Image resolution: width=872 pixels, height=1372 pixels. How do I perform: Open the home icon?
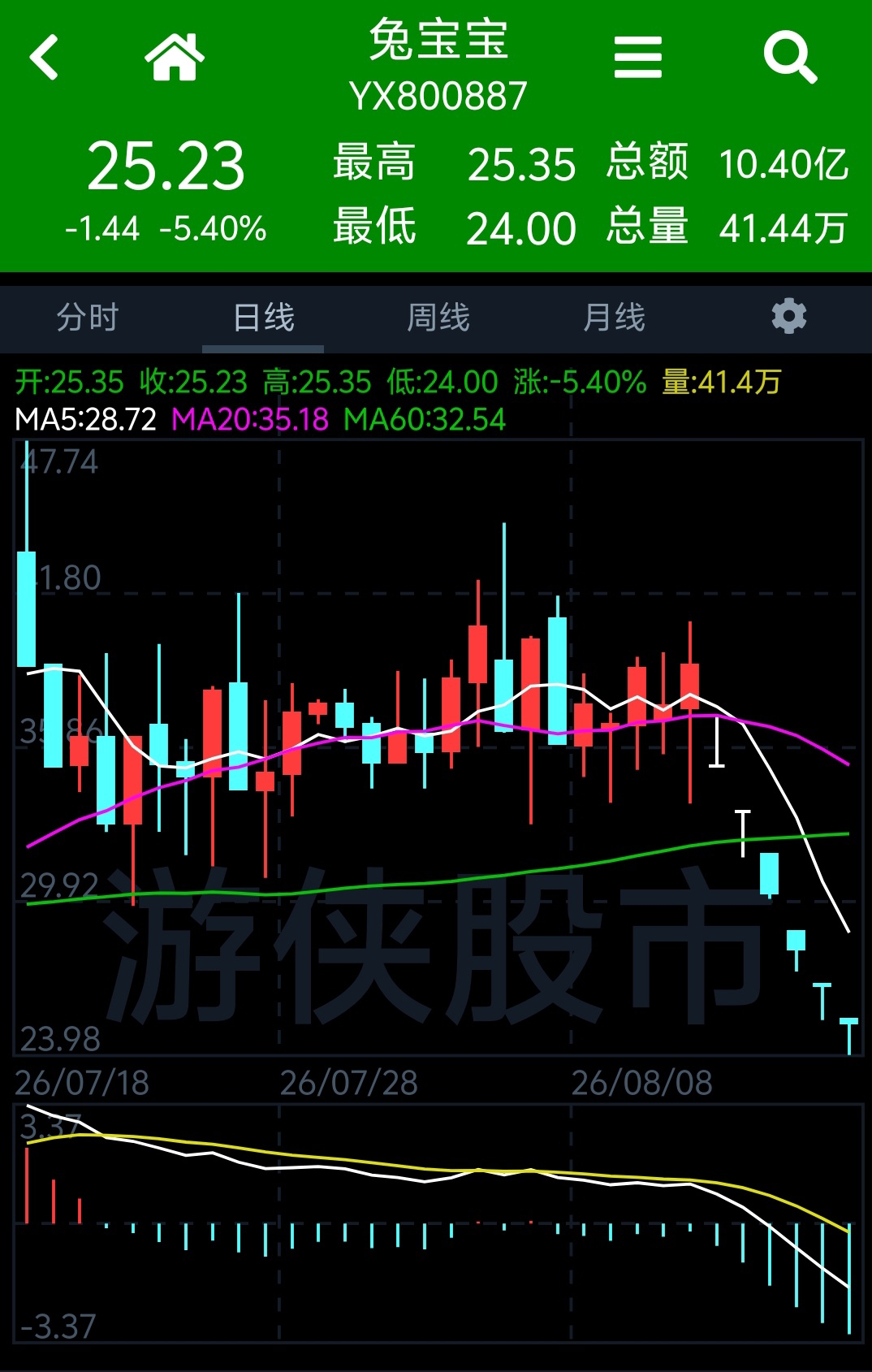tap(175, 57)
